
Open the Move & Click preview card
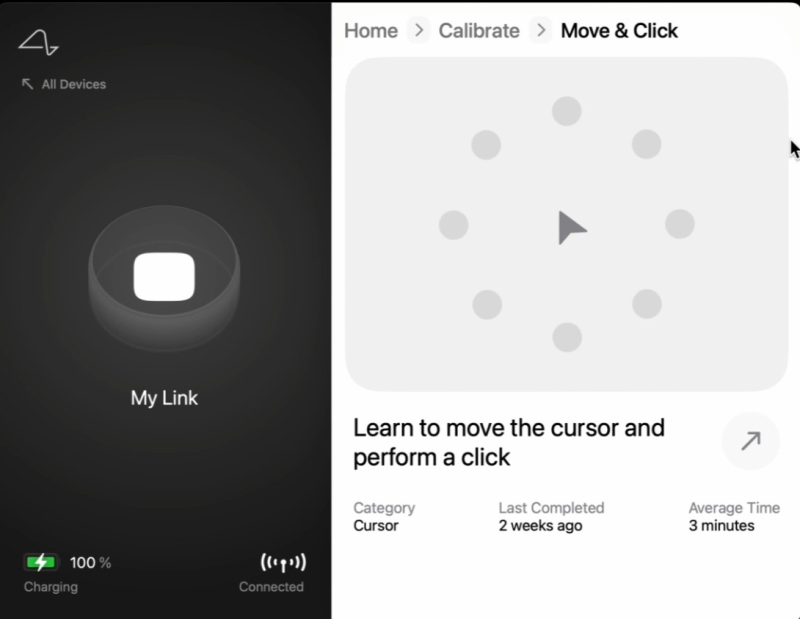566,224
